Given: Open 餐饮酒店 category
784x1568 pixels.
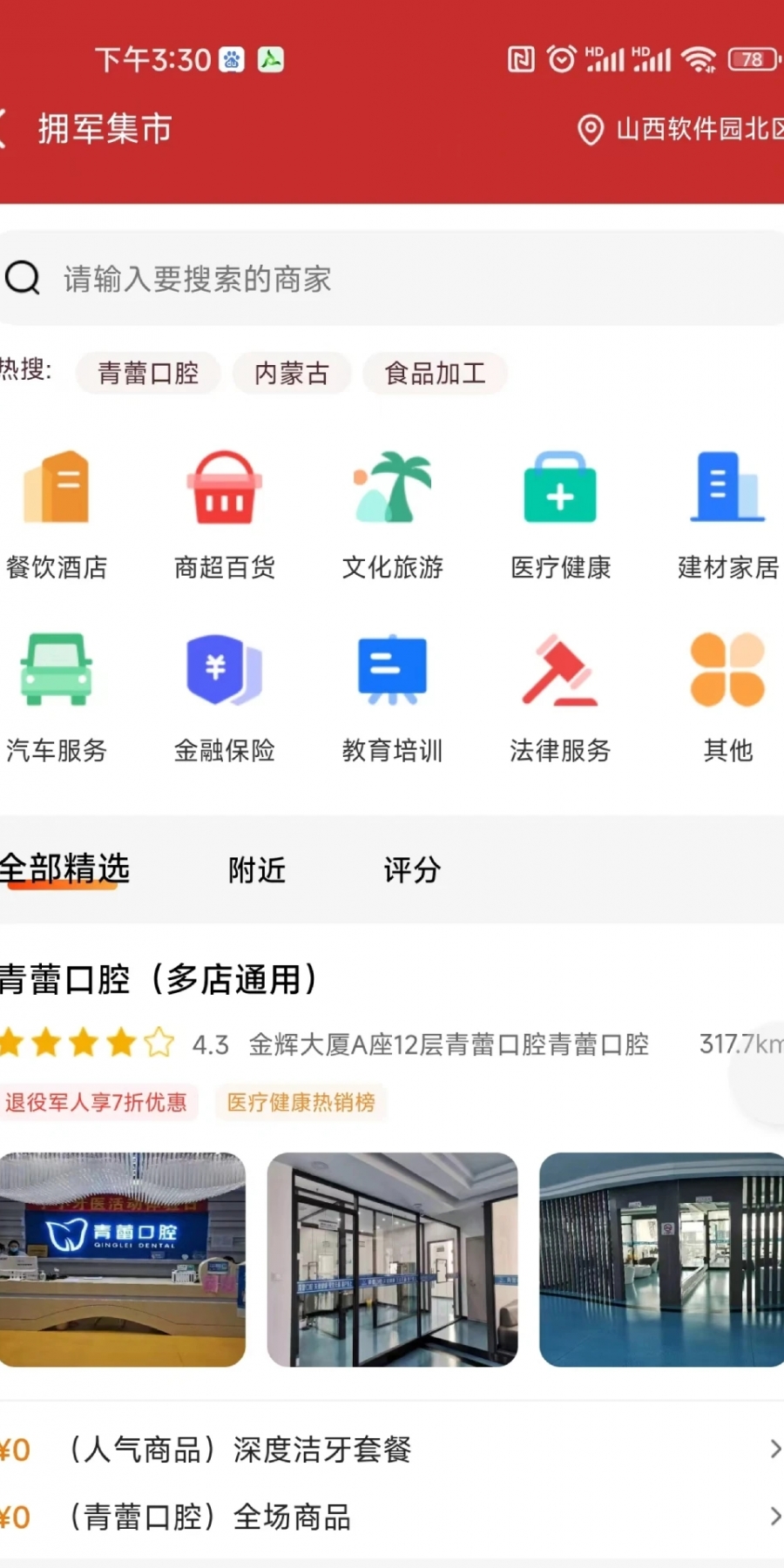Looking at the screenshot, I should 57,512.
